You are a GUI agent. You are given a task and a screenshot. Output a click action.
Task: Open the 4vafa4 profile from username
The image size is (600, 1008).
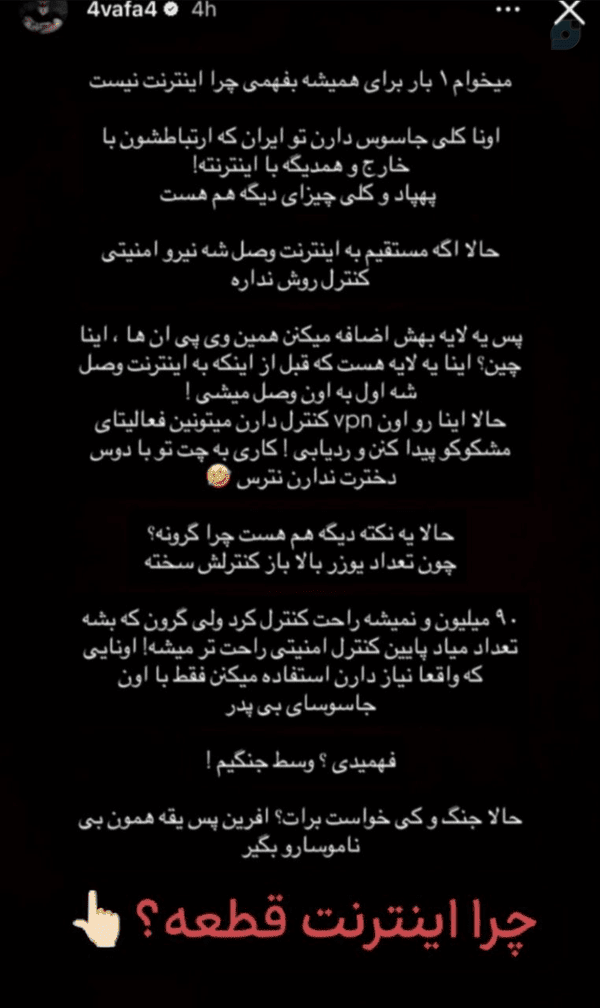tap(122, 10)
